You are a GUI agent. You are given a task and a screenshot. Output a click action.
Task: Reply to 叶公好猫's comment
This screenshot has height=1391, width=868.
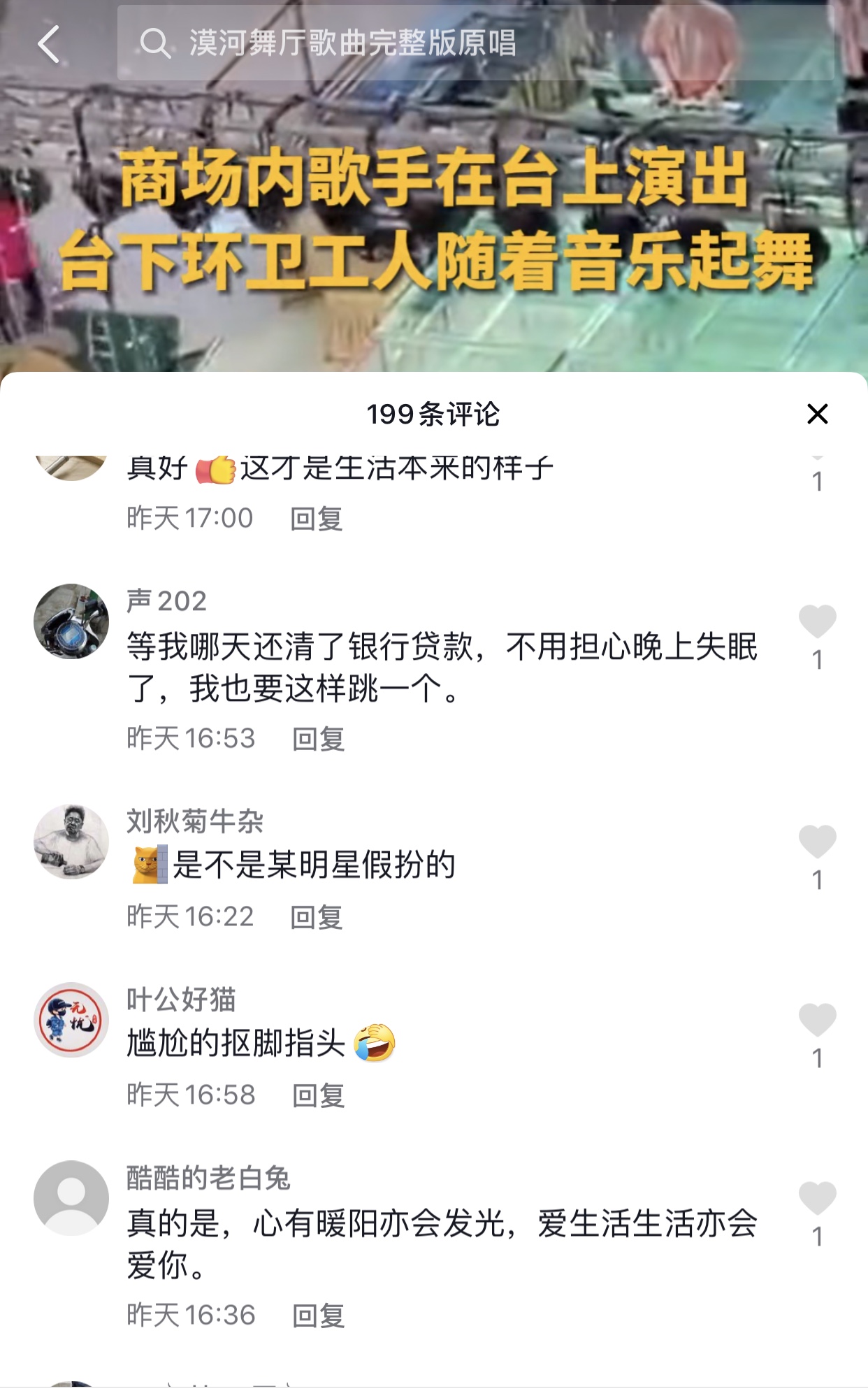319,1095
